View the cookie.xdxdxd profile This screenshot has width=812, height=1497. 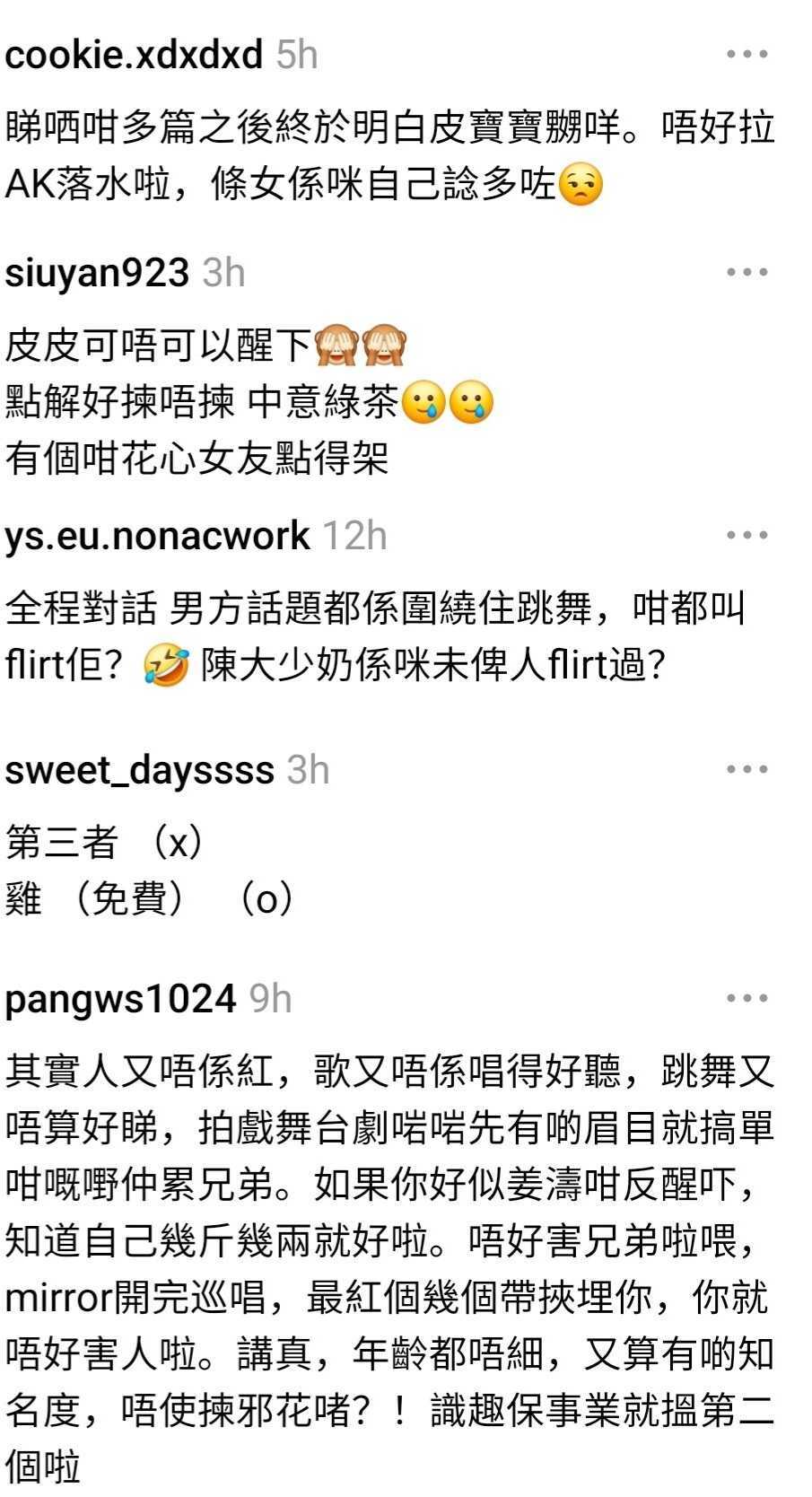pyautogui.click(x=134, y=55)
